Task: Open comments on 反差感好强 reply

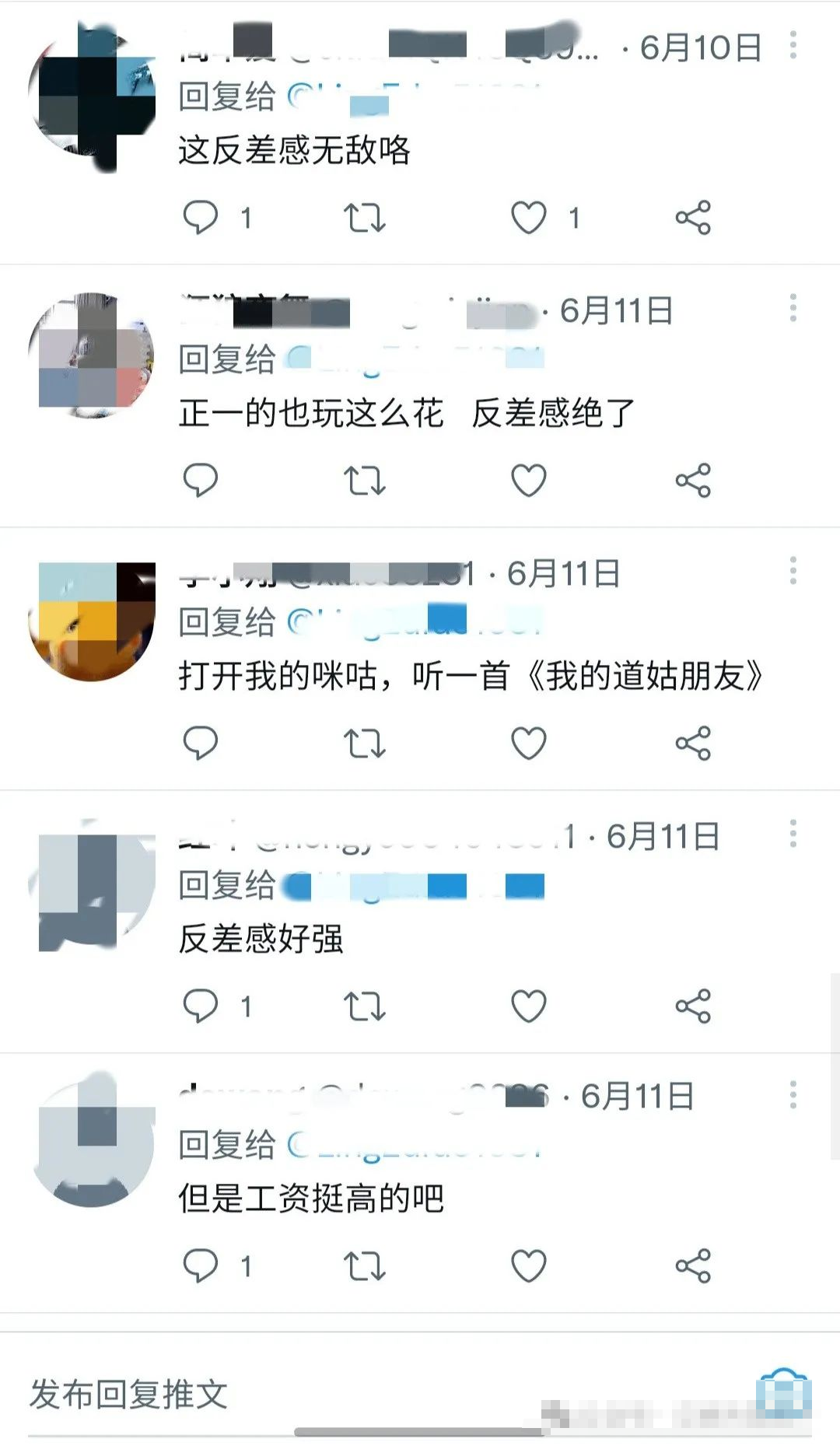Action: coord(200,1006)
